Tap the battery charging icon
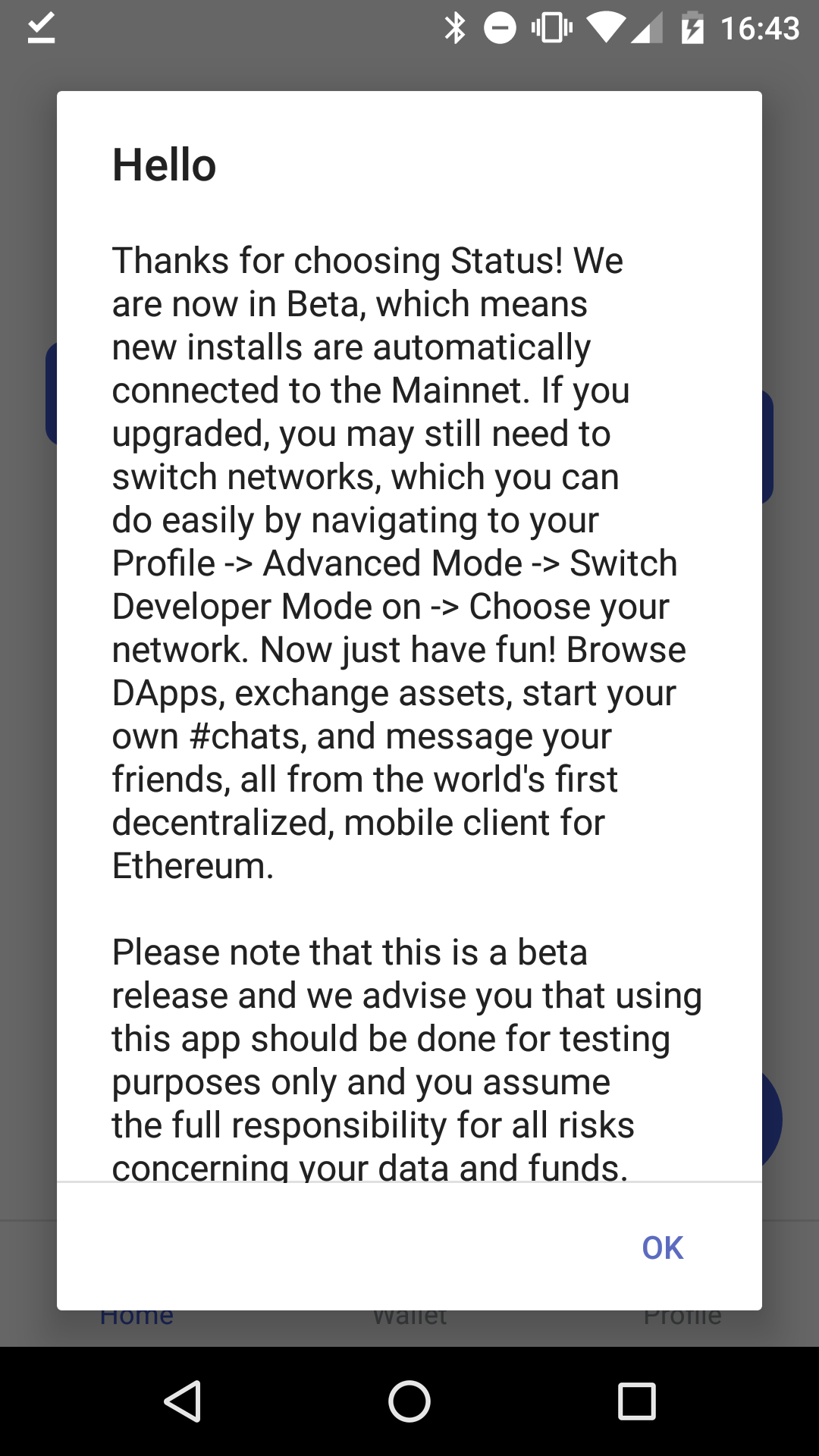Screen dimensions: 819x1456 point(692,28)
